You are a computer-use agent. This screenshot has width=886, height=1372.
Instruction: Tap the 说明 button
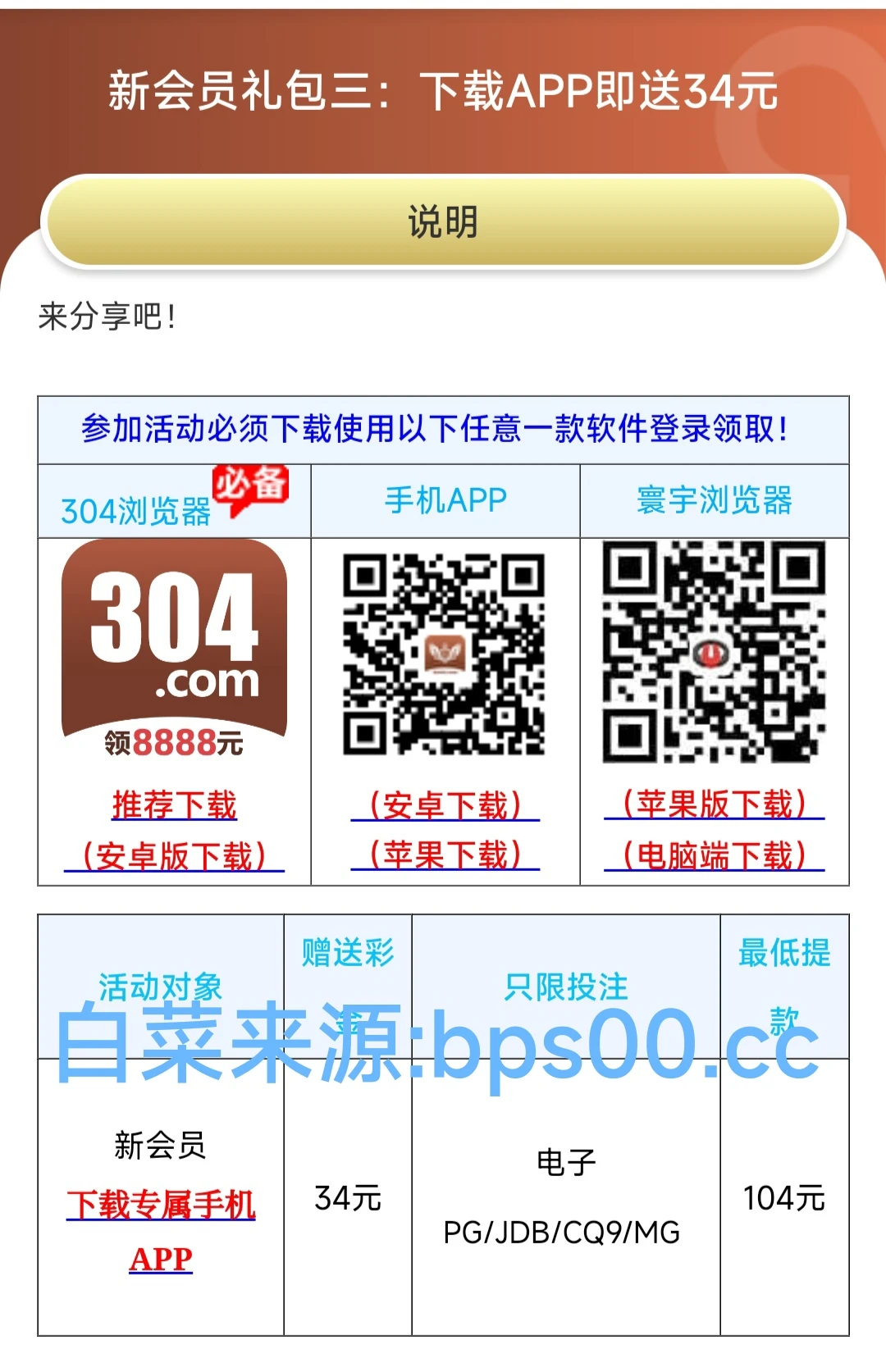point(443,221)
